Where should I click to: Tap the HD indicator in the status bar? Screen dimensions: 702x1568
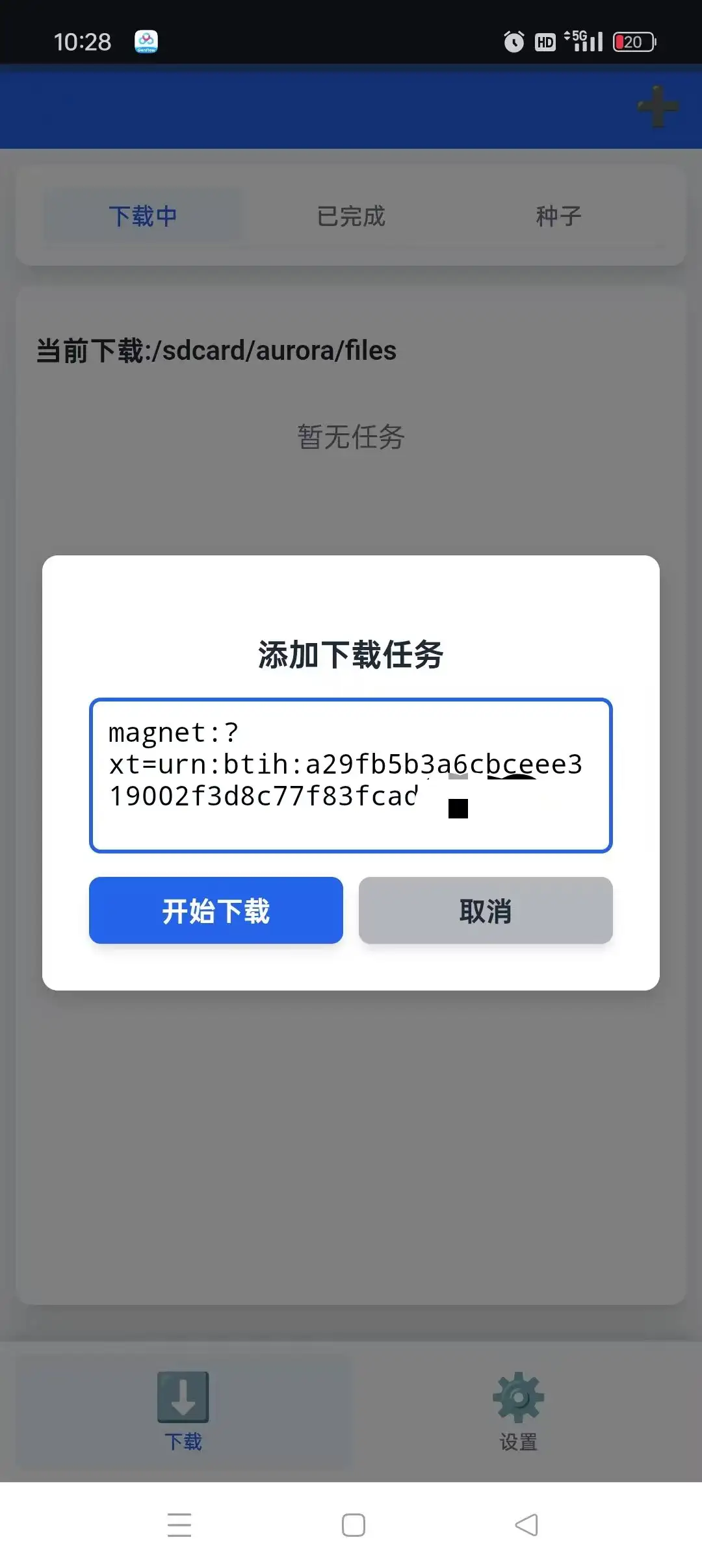pos(544,42)
